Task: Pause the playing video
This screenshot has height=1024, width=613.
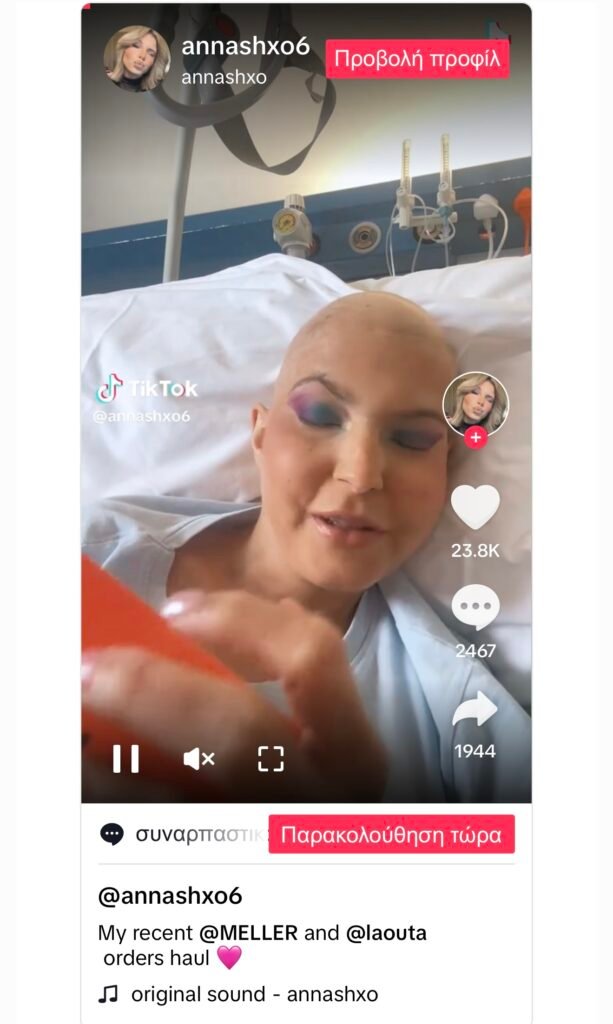Action: coord(126,759)
